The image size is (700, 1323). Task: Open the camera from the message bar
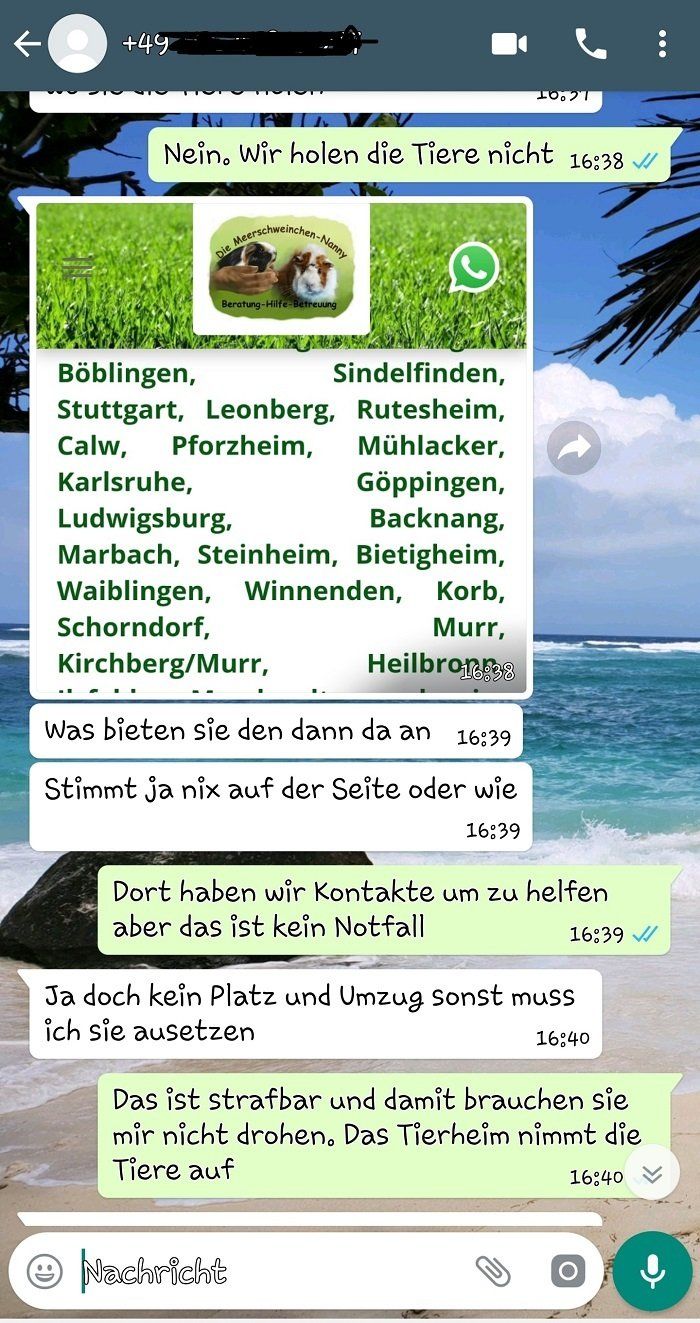[x=568, y=1271]
